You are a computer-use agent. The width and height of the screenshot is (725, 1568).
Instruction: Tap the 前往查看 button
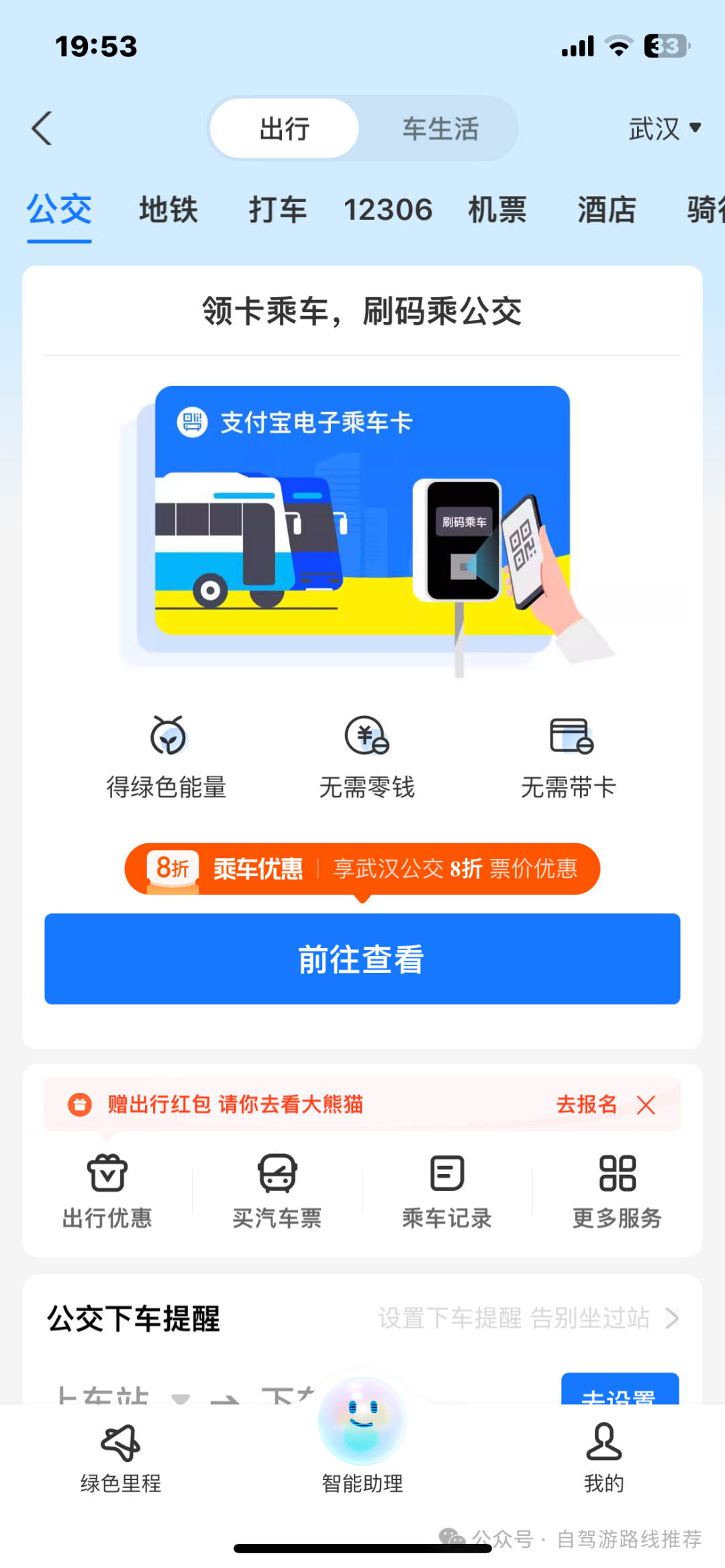point(362,959)
